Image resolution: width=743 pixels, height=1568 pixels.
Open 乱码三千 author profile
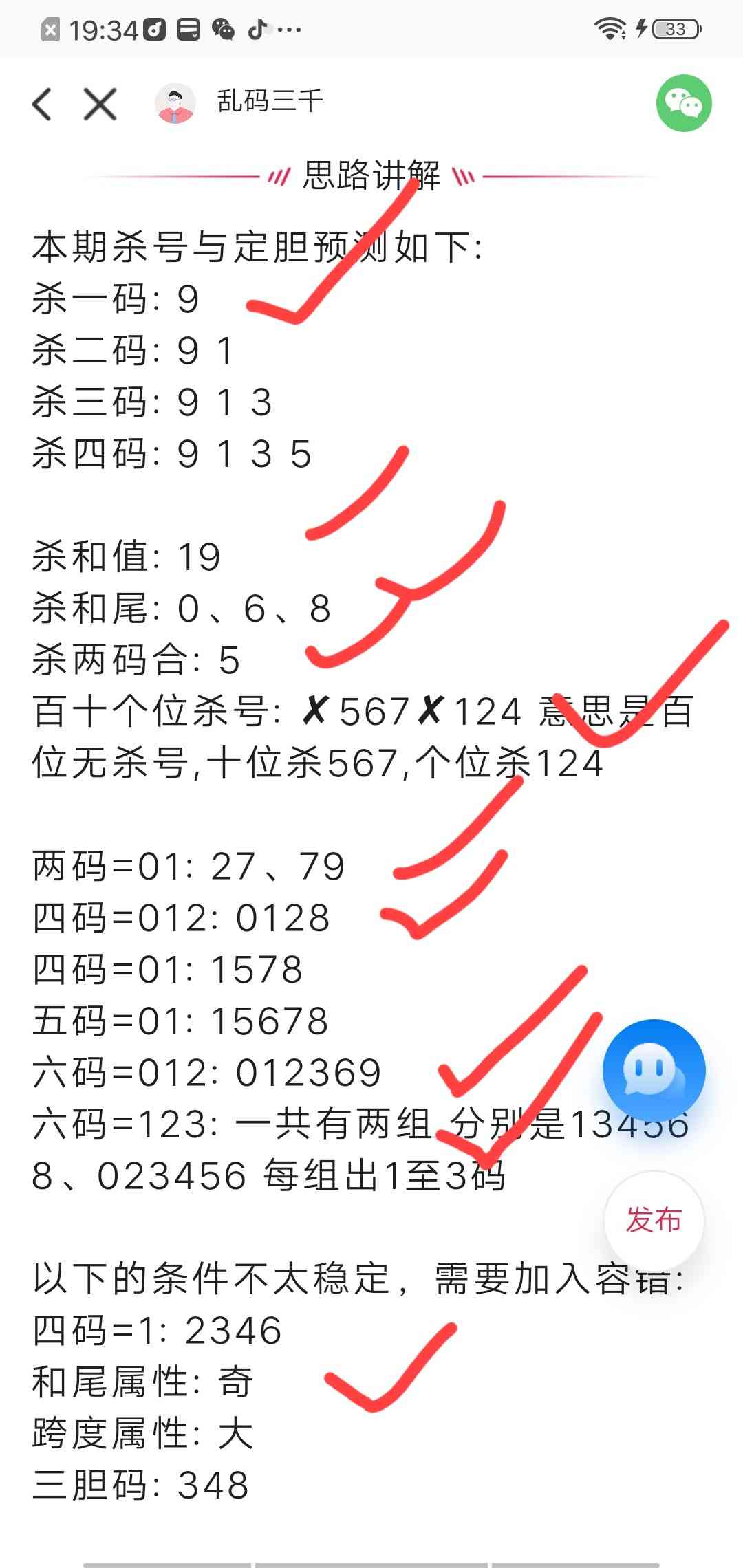click(239, 103)
